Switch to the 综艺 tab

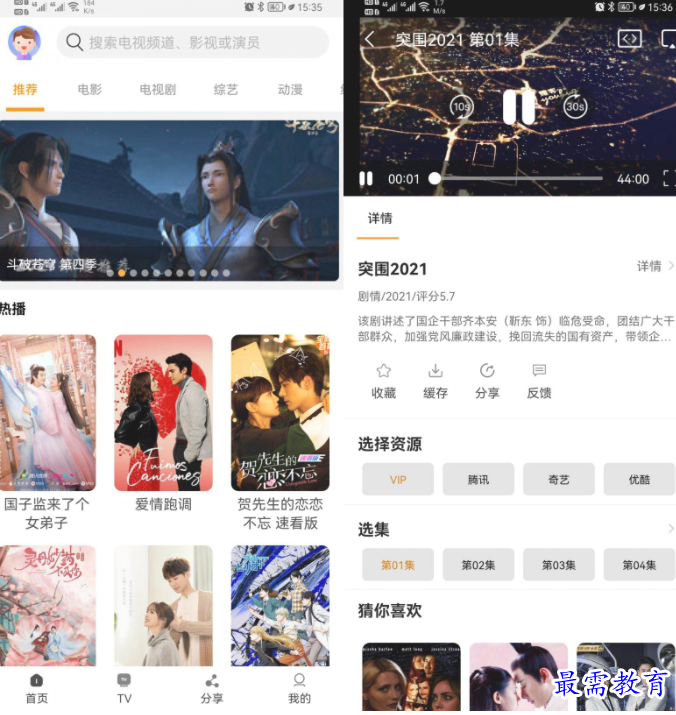point(226,90)
